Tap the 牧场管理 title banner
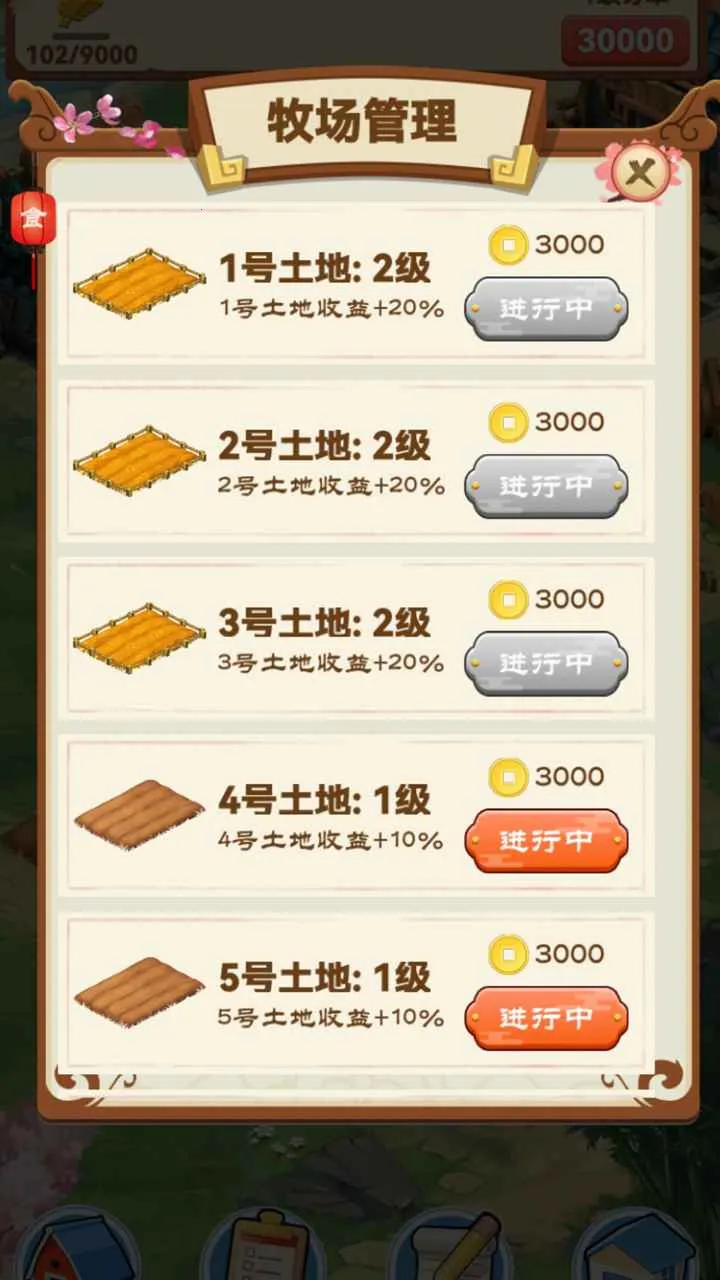This screenshot has height=1280, width=720. tap(360, 118)
